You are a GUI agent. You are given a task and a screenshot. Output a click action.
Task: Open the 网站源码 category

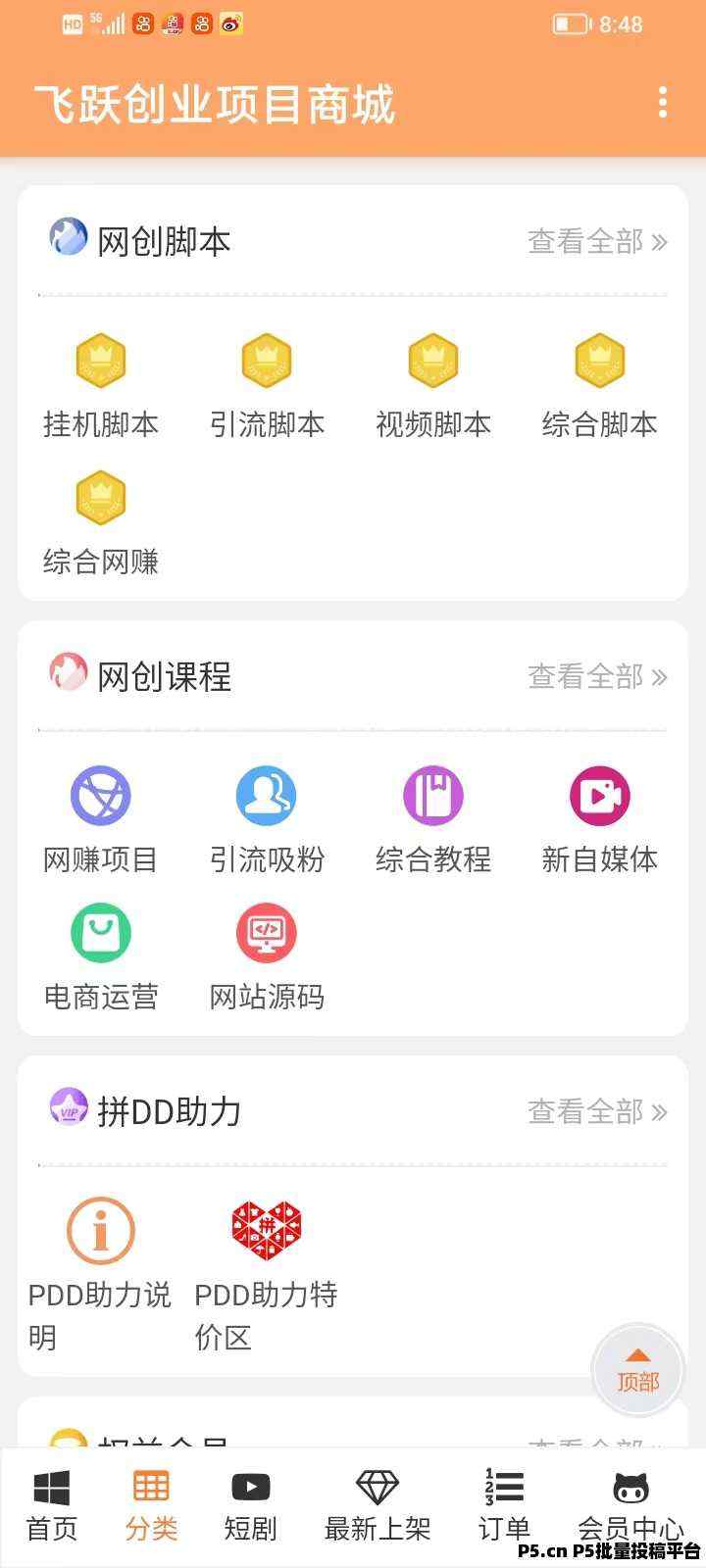point(267,958)
